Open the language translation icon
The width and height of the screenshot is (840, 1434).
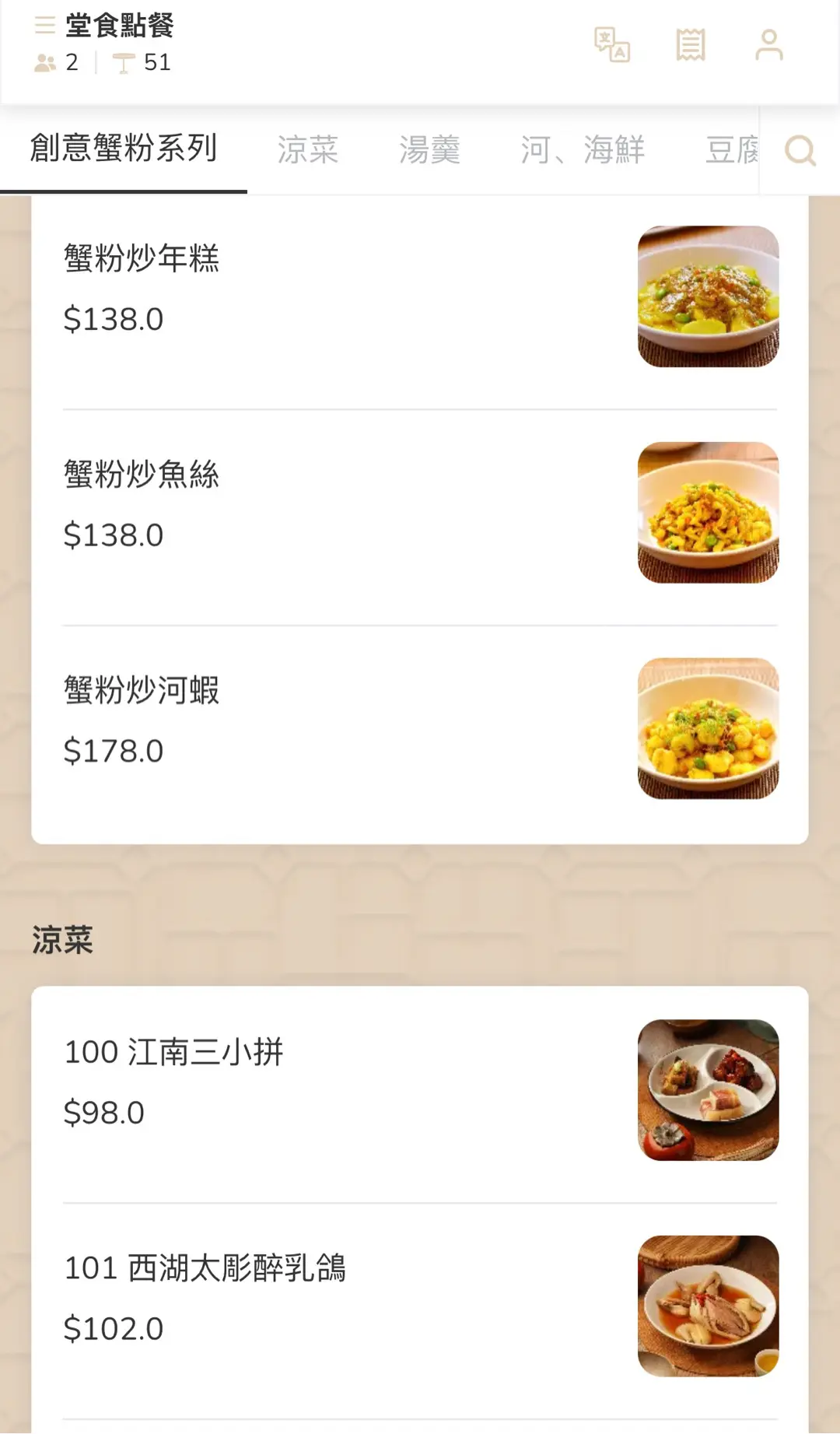point(612,45)
